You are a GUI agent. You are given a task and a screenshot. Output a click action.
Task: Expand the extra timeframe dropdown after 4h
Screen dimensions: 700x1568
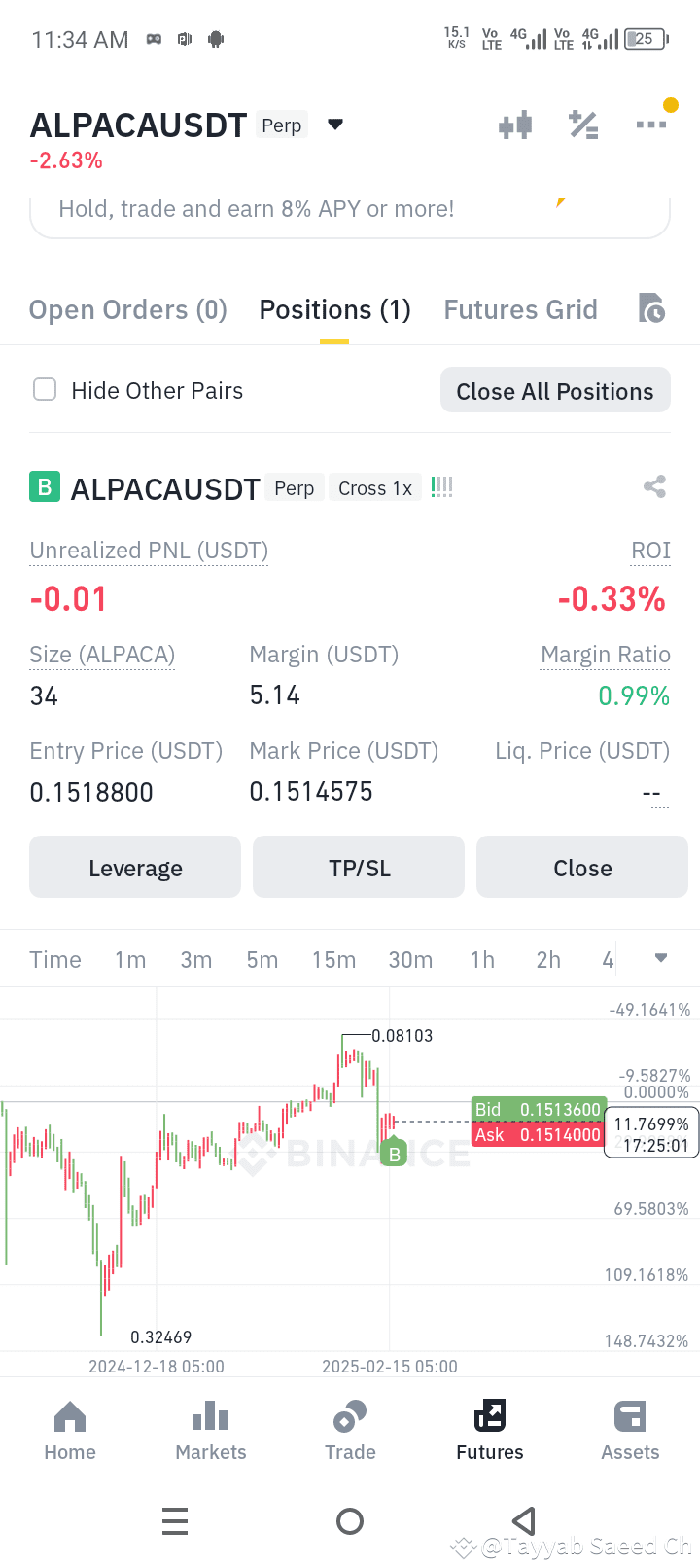662,959
